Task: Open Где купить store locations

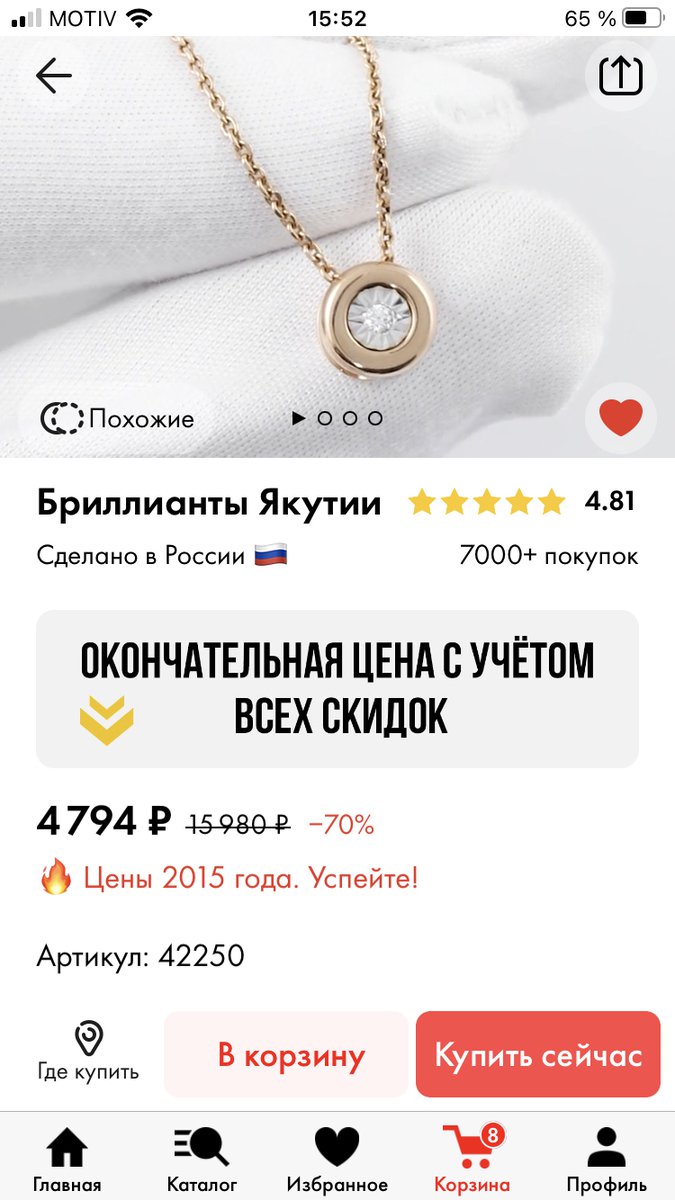Action: pos(88,1052)
